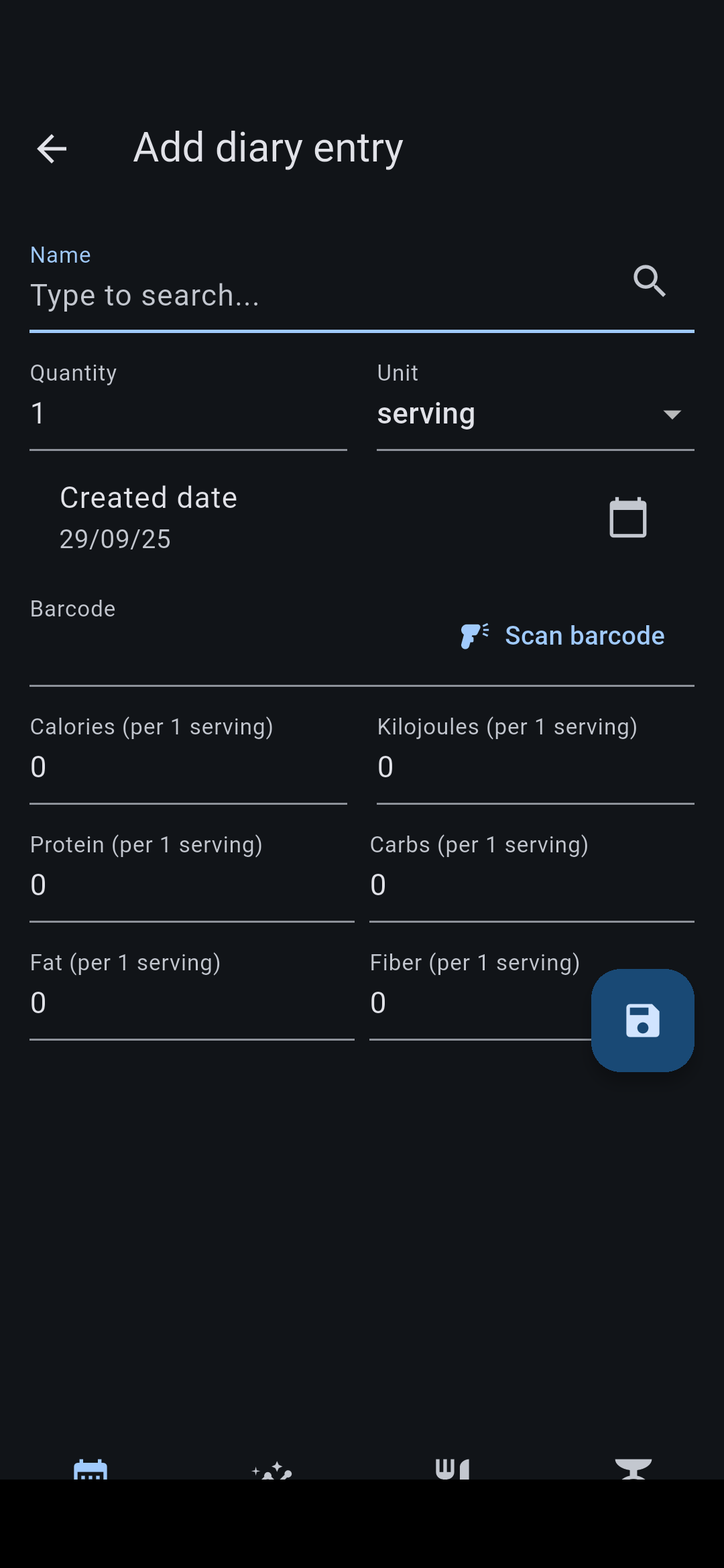Tap the search magnifier icon in Name field
This screenshot has width=724, height=1568.
(x=649, y=281)
